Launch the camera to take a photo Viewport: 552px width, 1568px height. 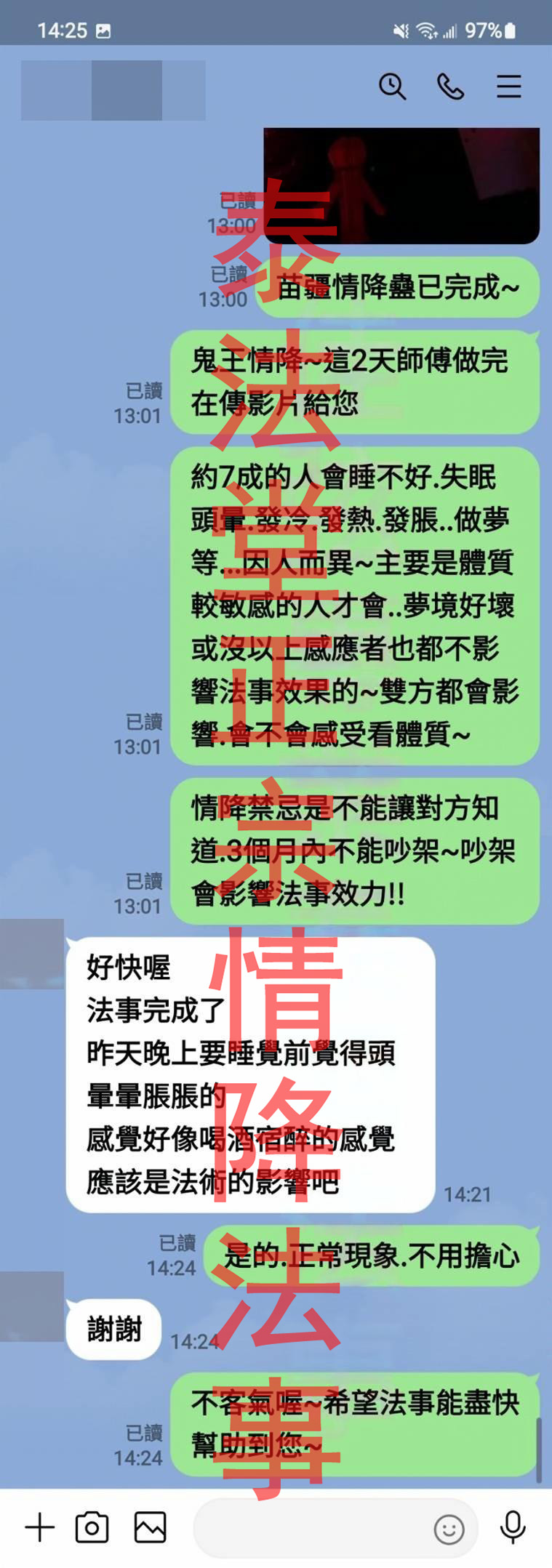point(92,1527)
